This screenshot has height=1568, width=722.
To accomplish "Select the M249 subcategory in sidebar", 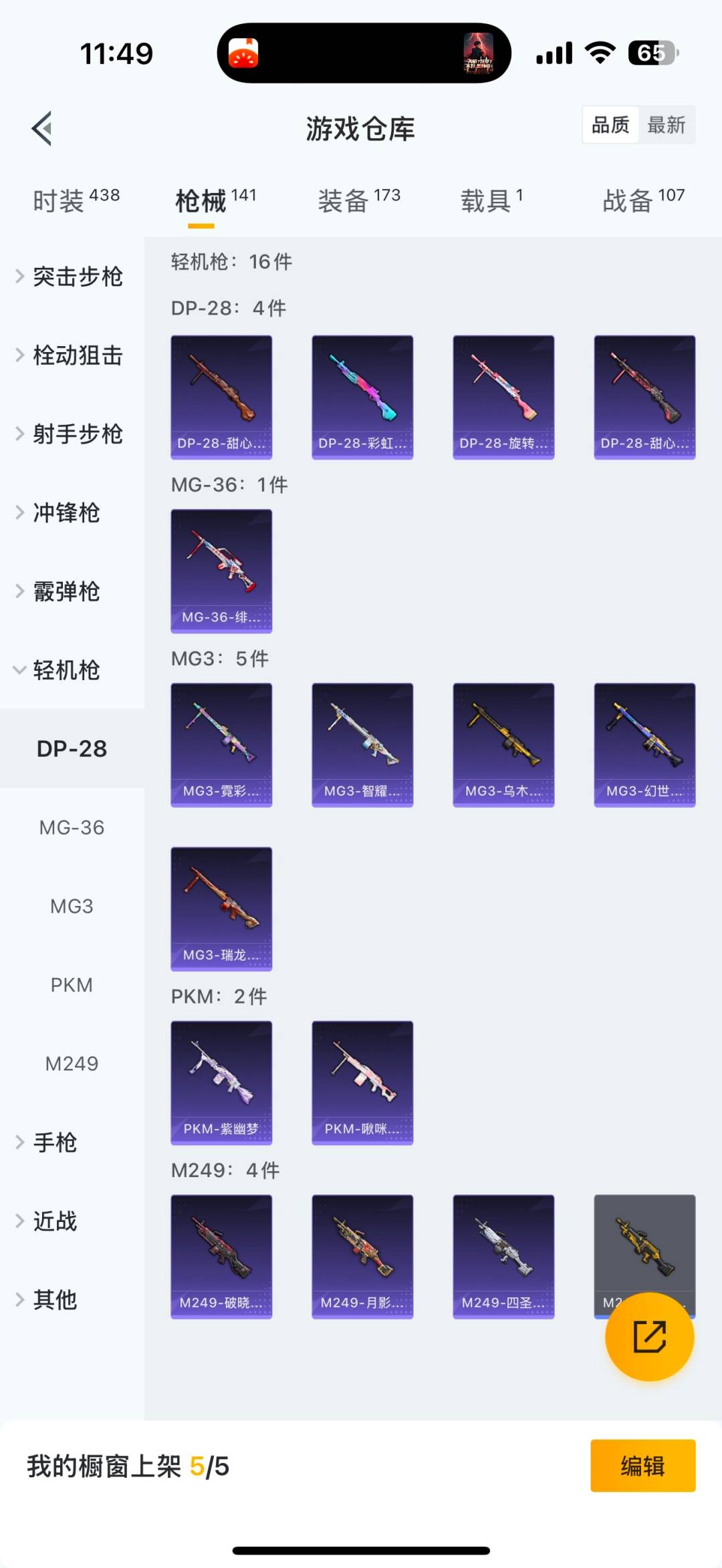I will [72, 1063].
